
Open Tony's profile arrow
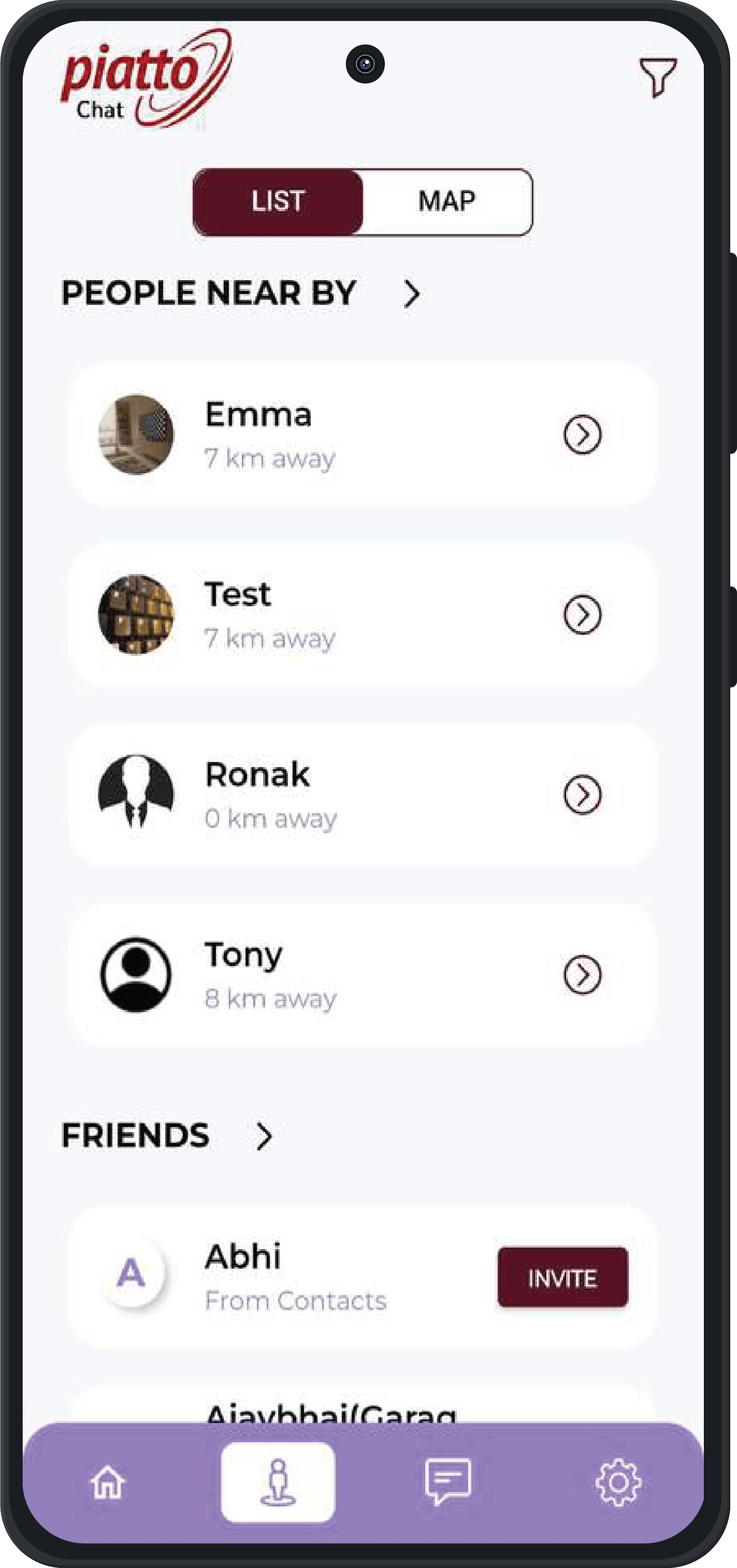point(582,975)
